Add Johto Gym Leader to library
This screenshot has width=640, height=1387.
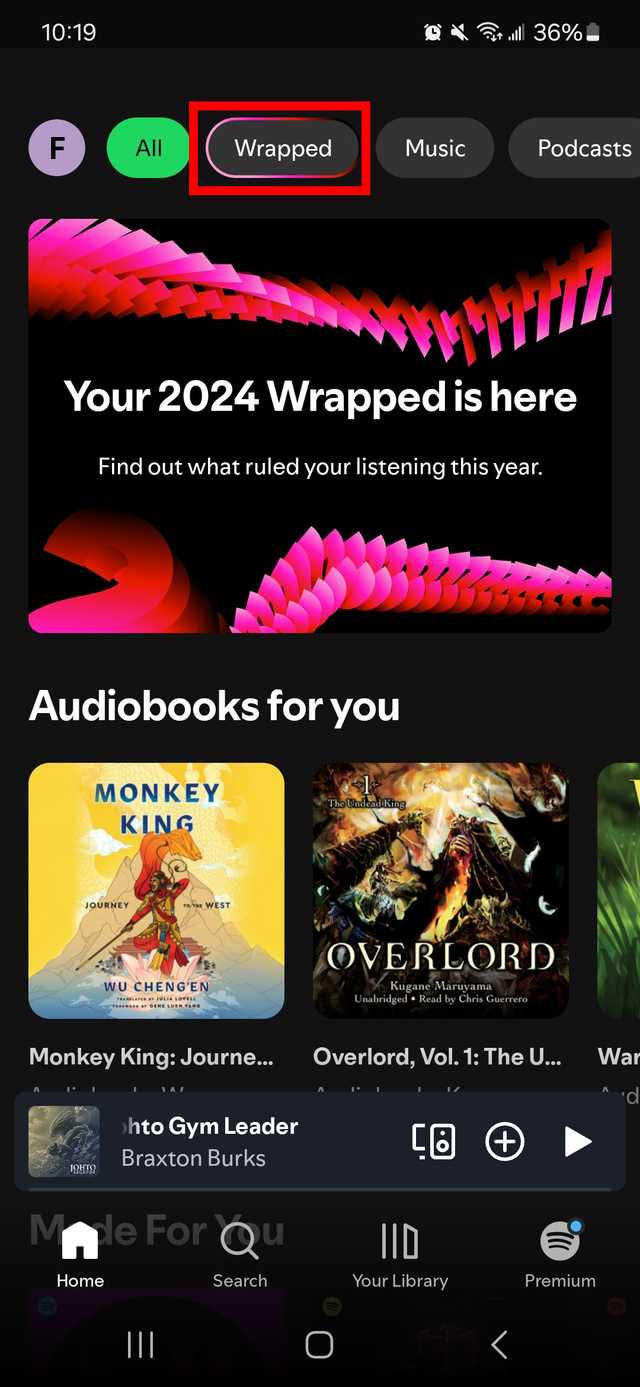(x=505, y=1141)
